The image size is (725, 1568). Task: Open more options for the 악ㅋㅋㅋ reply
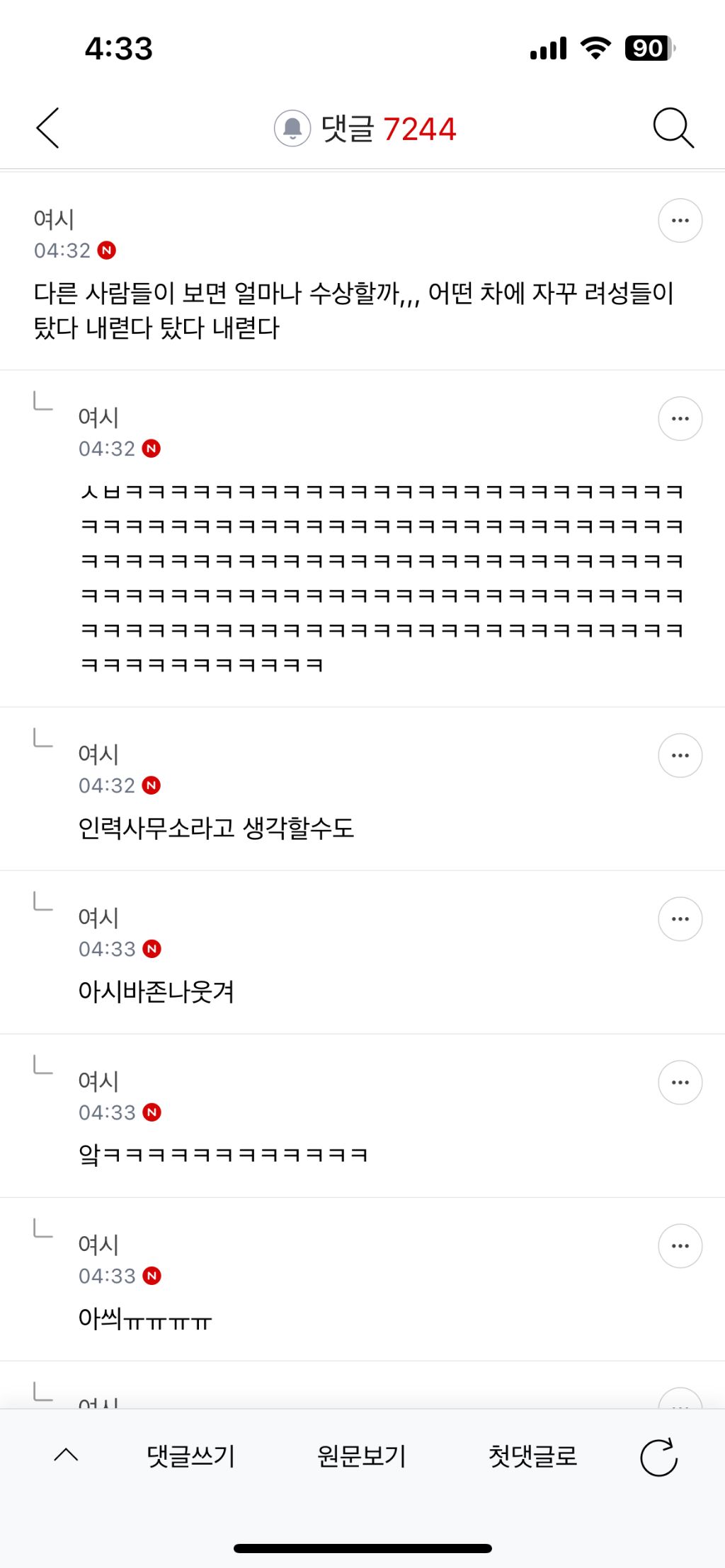click(x=680, y=1083)
